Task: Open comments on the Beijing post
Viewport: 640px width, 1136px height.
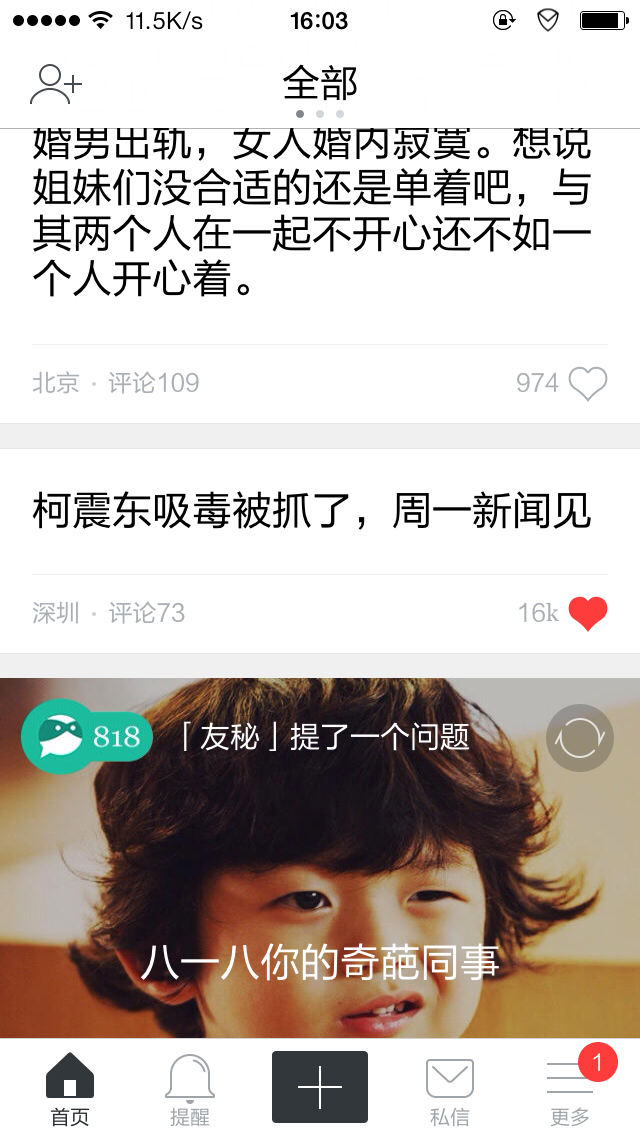Action: tap(153, 383)
